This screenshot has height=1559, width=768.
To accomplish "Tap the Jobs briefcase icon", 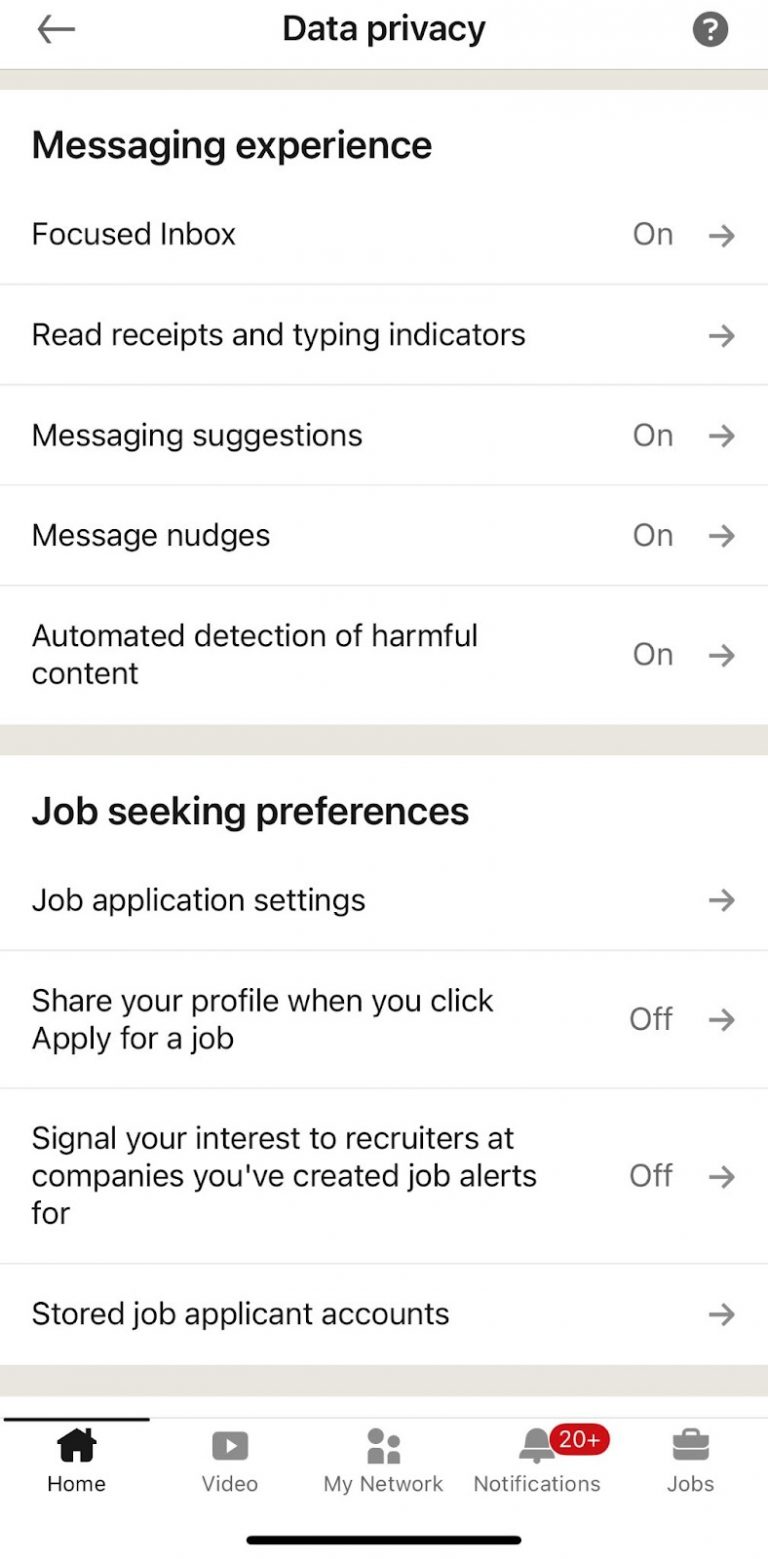I will (690, 1445).
